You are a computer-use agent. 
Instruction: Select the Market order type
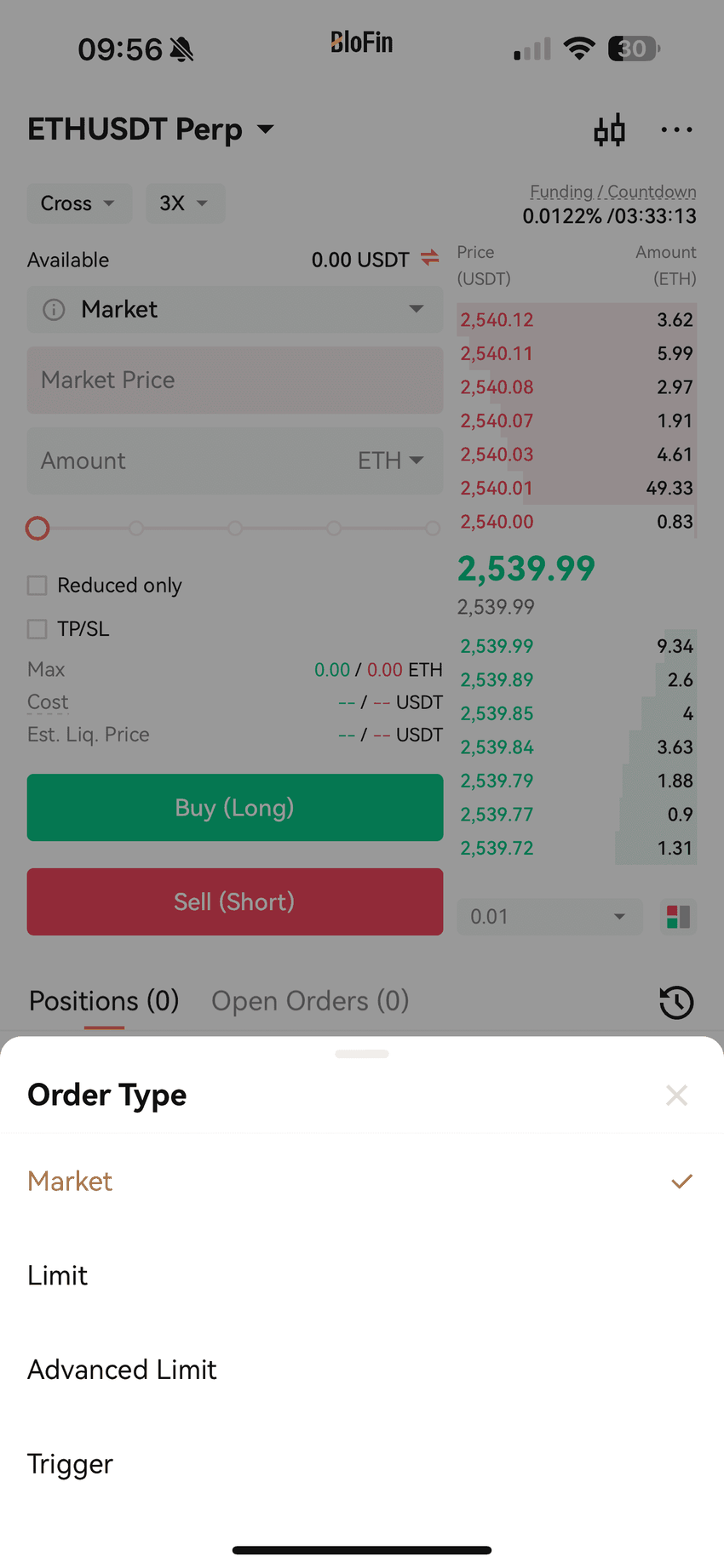click(70, 1182)
